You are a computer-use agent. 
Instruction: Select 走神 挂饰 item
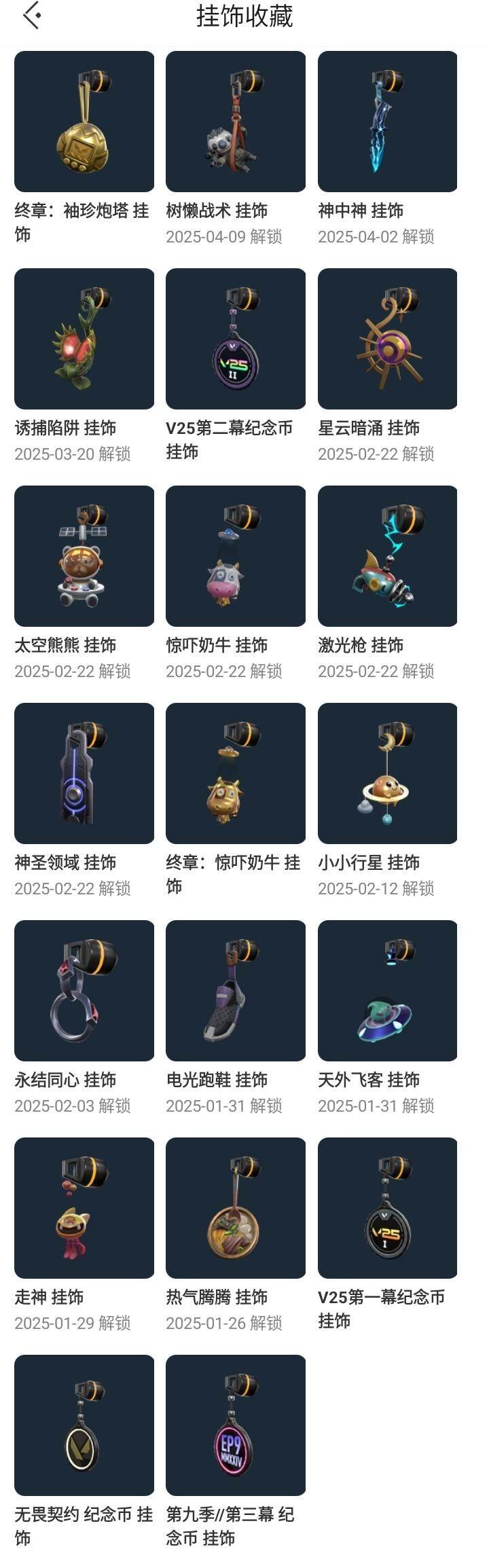click(84, 1208)
